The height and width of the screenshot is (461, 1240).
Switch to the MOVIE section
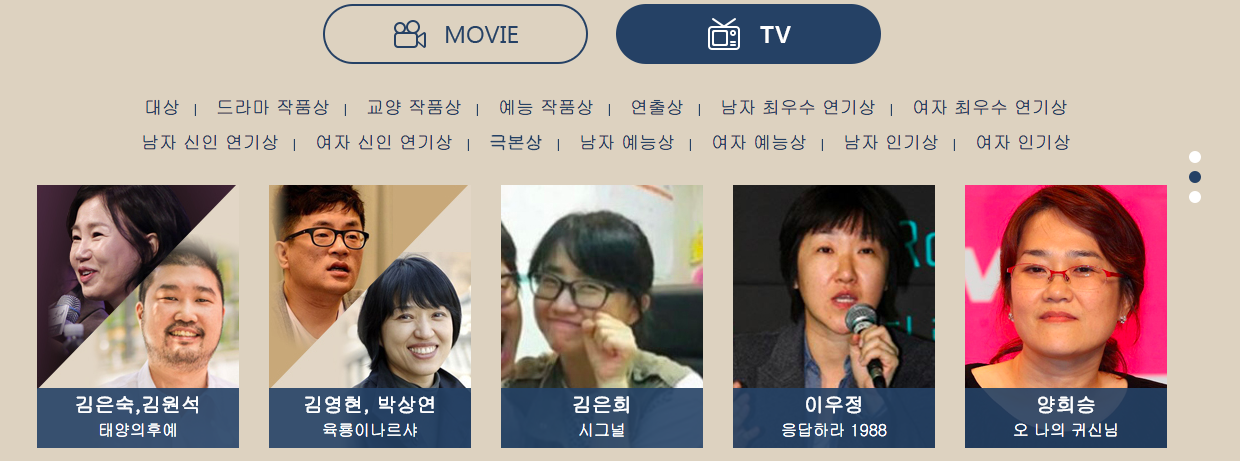click(x=455, y=34)
